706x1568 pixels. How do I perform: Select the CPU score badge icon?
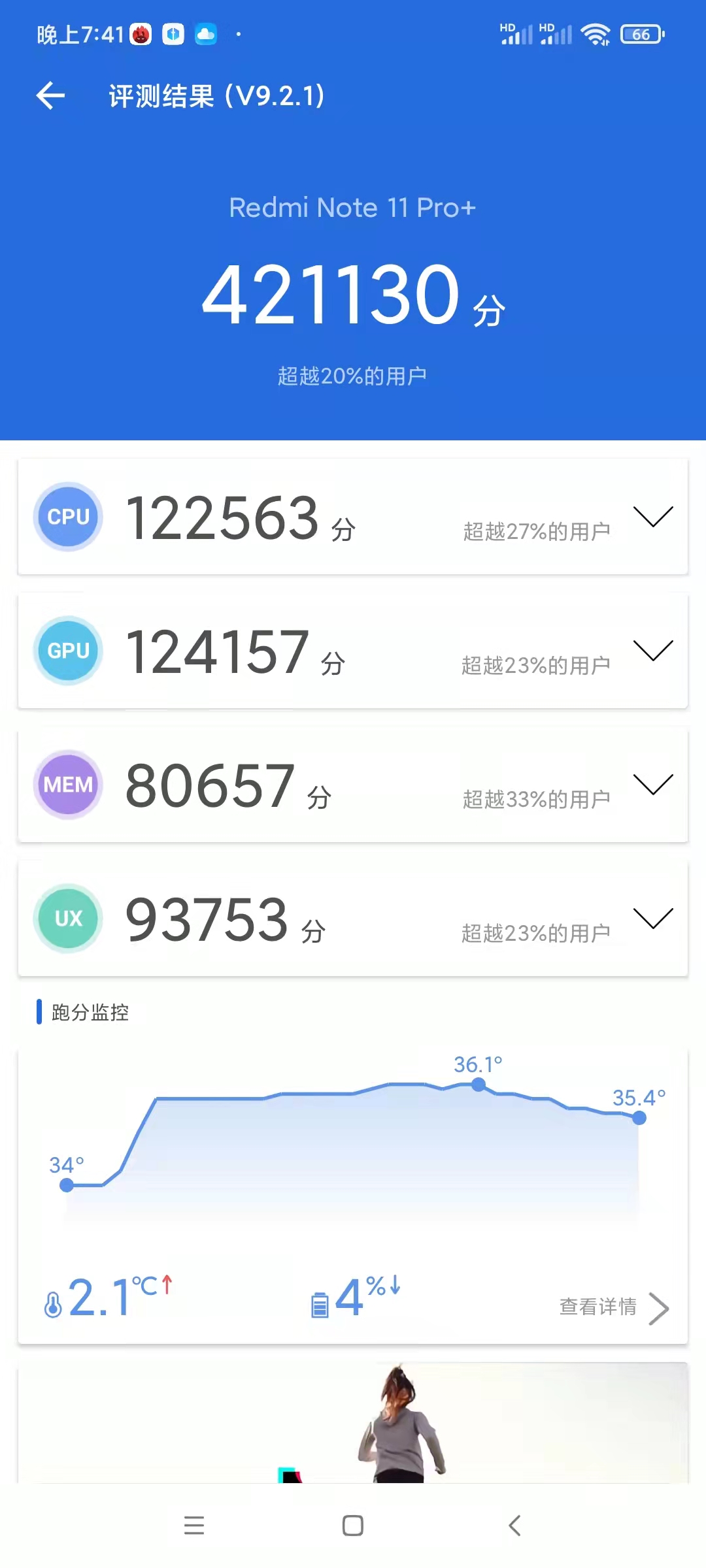click(x=67, y=517)
